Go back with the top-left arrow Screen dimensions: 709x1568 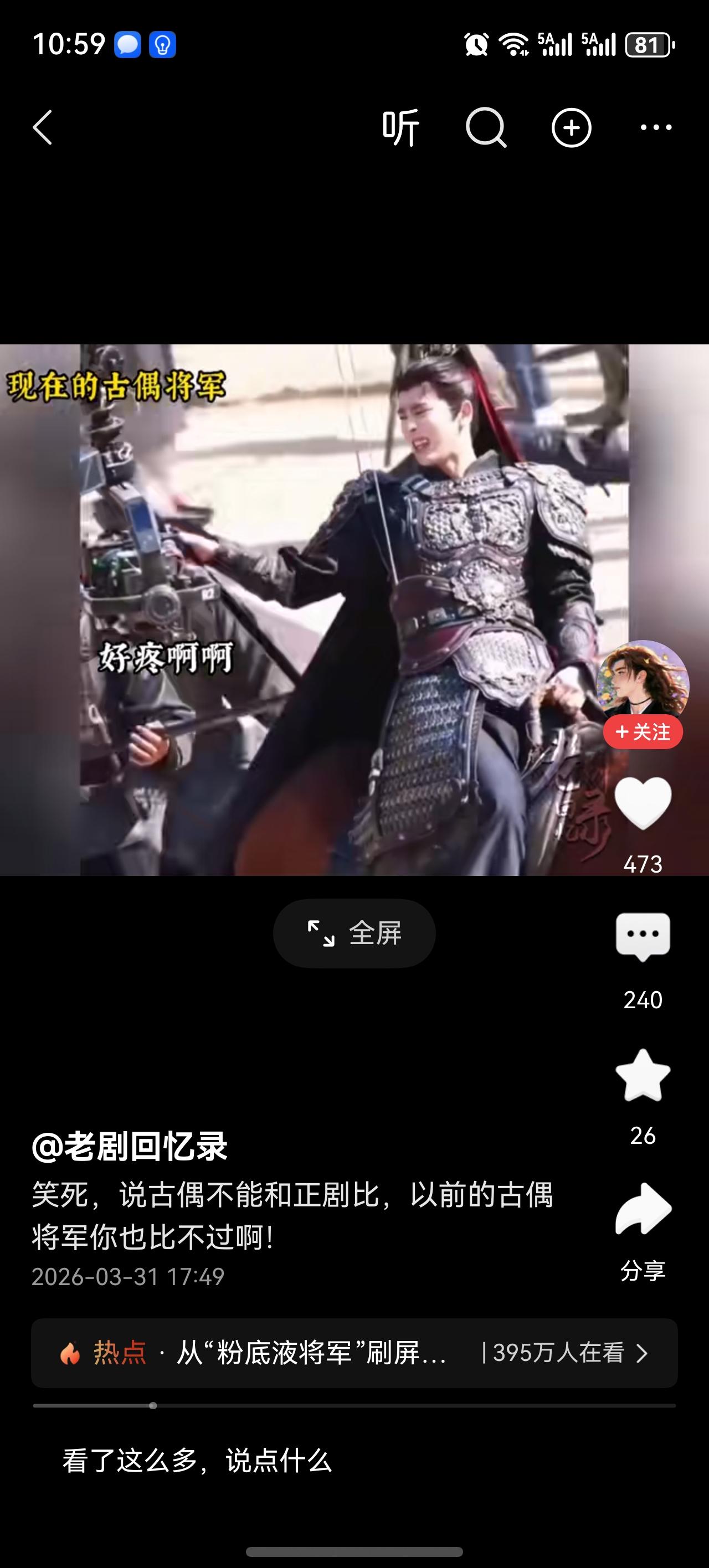[43, 127]
